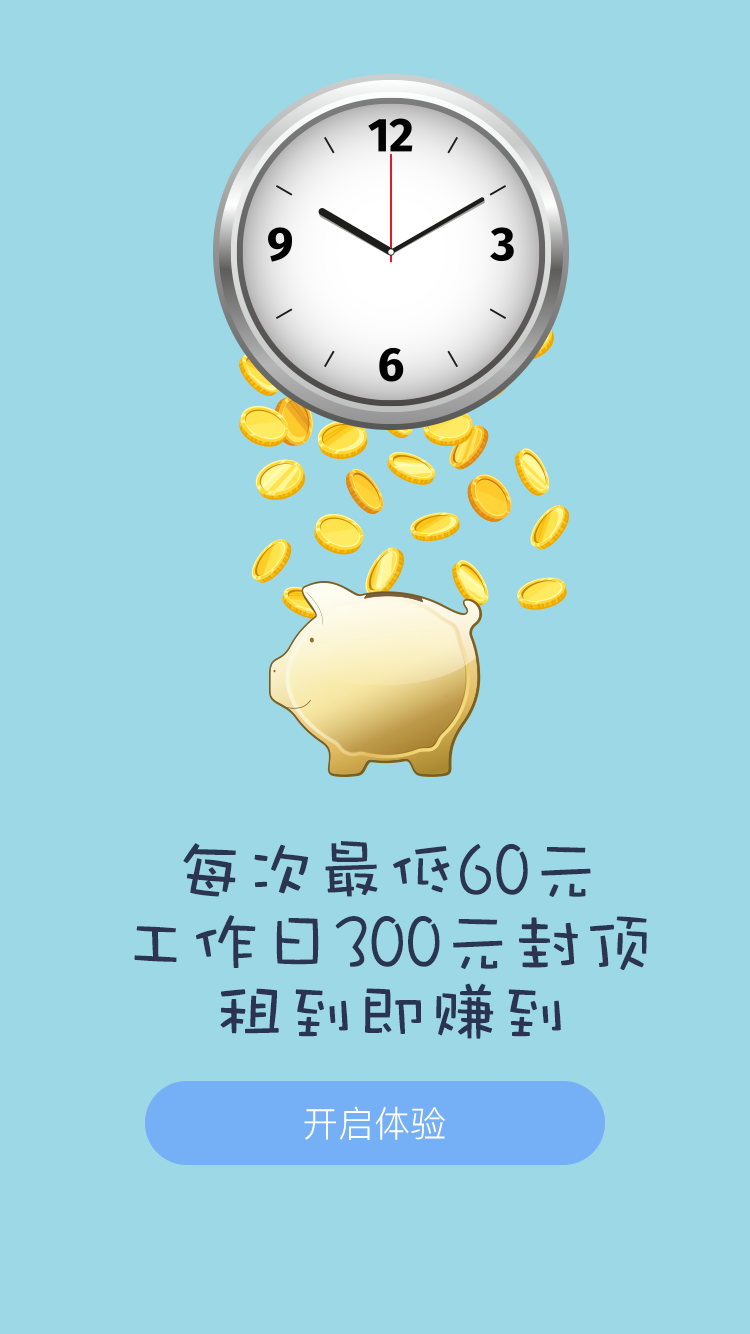Tap the 开启体验 button

coord(375,1123)
